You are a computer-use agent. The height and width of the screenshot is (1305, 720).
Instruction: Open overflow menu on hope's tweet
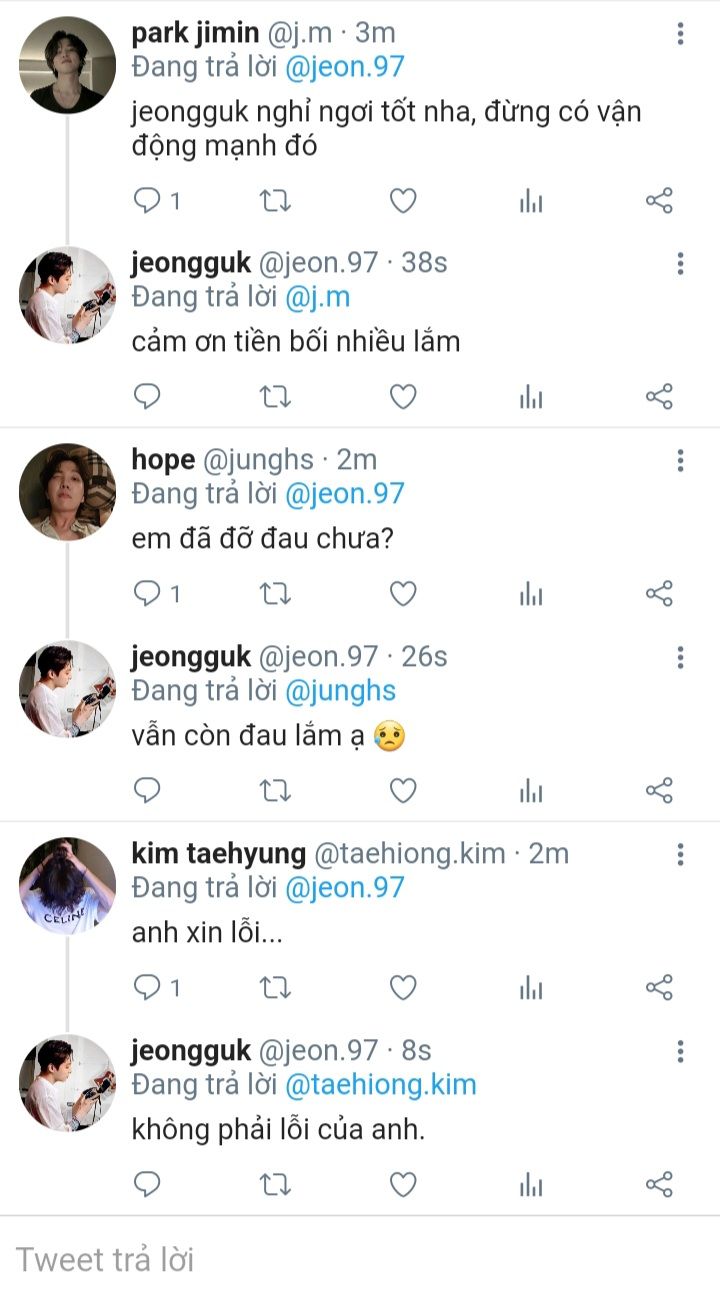coord(680,461)
